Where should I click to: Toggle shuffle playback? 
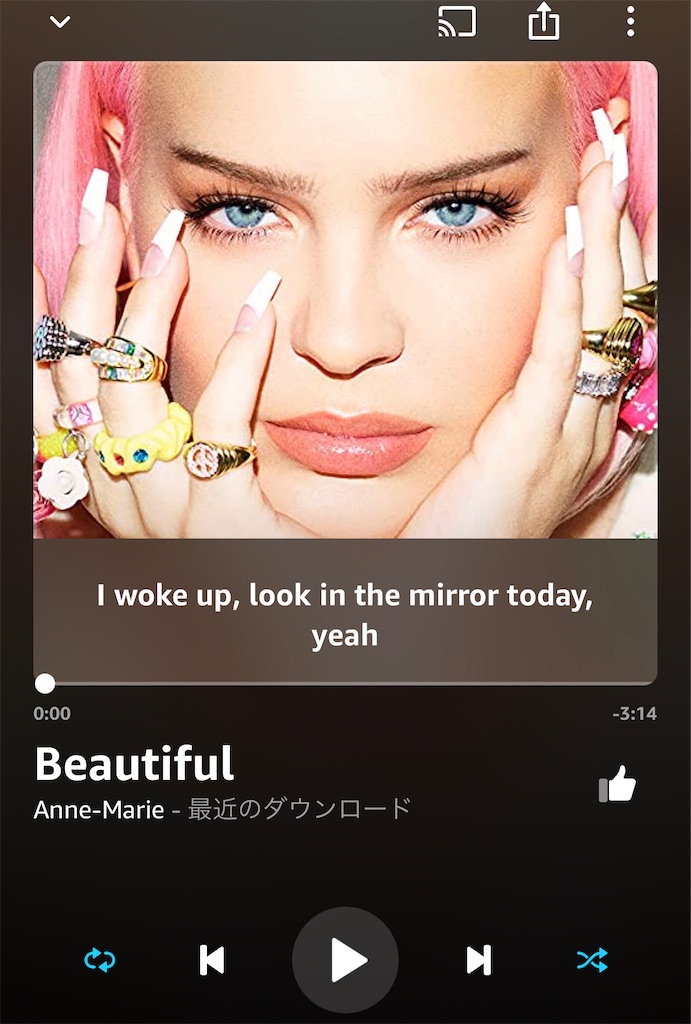coord(592,960)
